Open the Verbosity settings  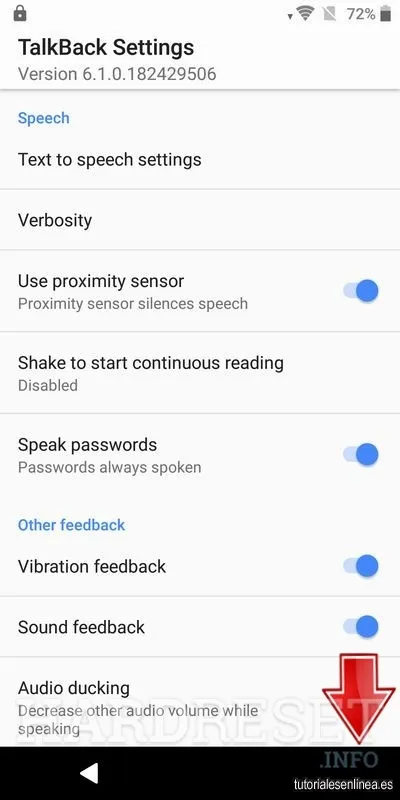[x=200, y=220]
